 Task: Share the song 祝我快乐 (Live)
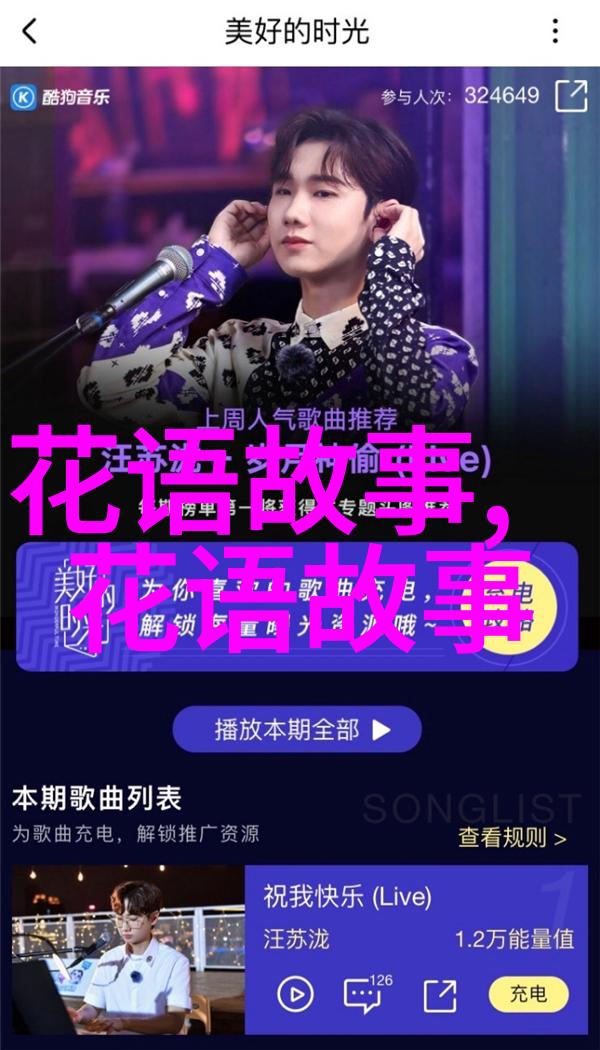(439, 994)
